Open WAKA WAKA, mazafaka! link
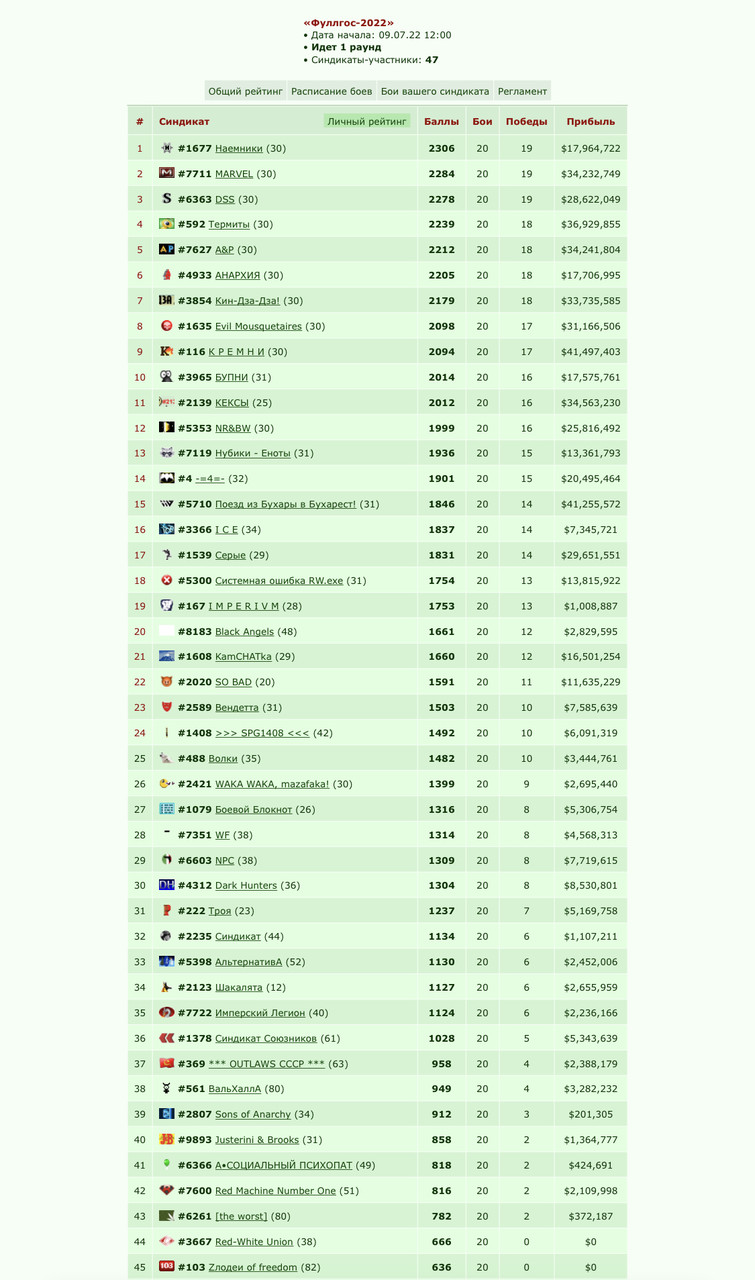 [271, 784]
